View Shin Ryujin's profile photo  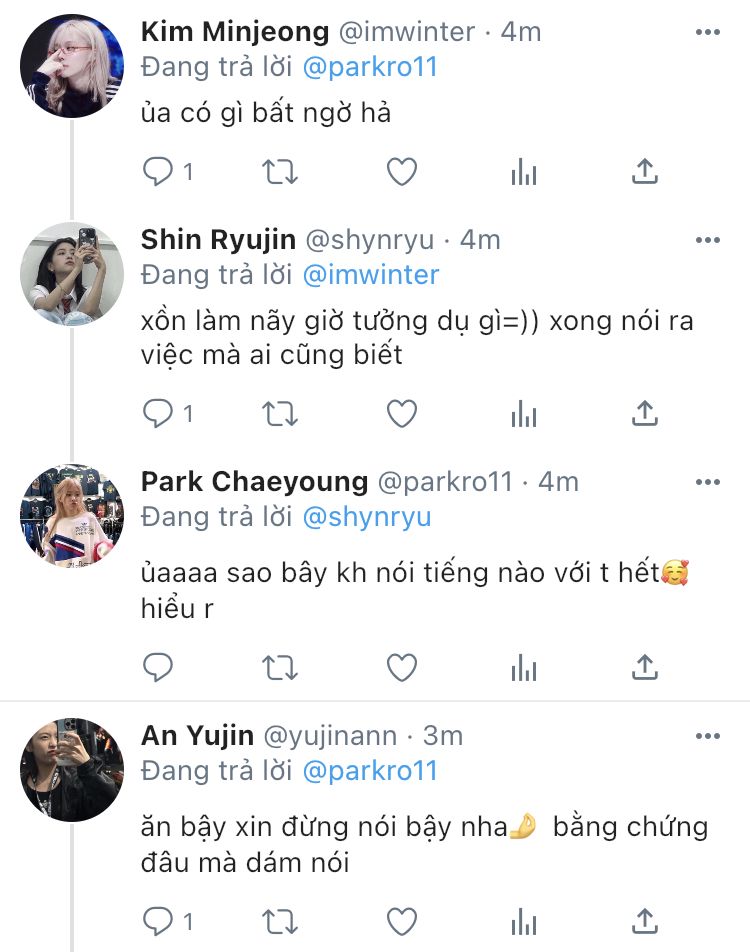(72, 273)
